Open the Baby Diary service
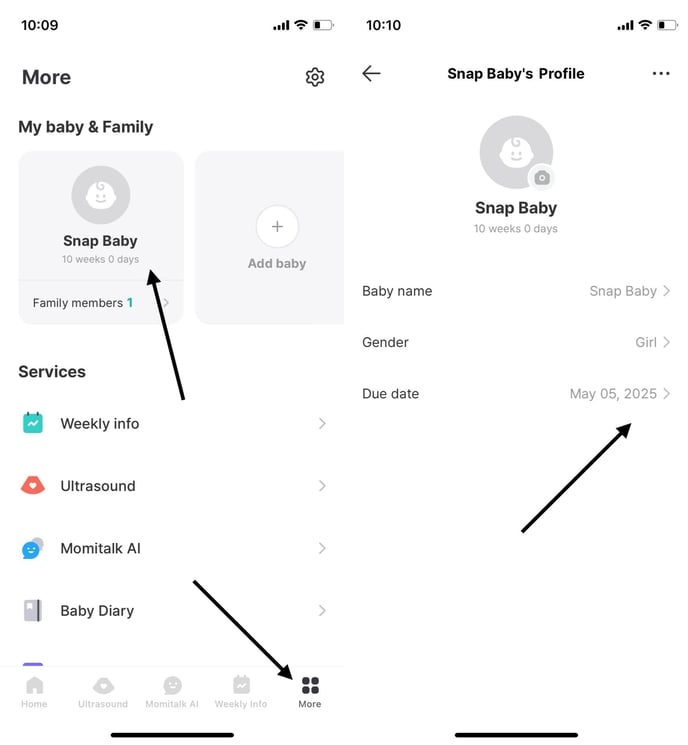The height and width of the screenshot is (745, 688). click(x=172, y=611)
